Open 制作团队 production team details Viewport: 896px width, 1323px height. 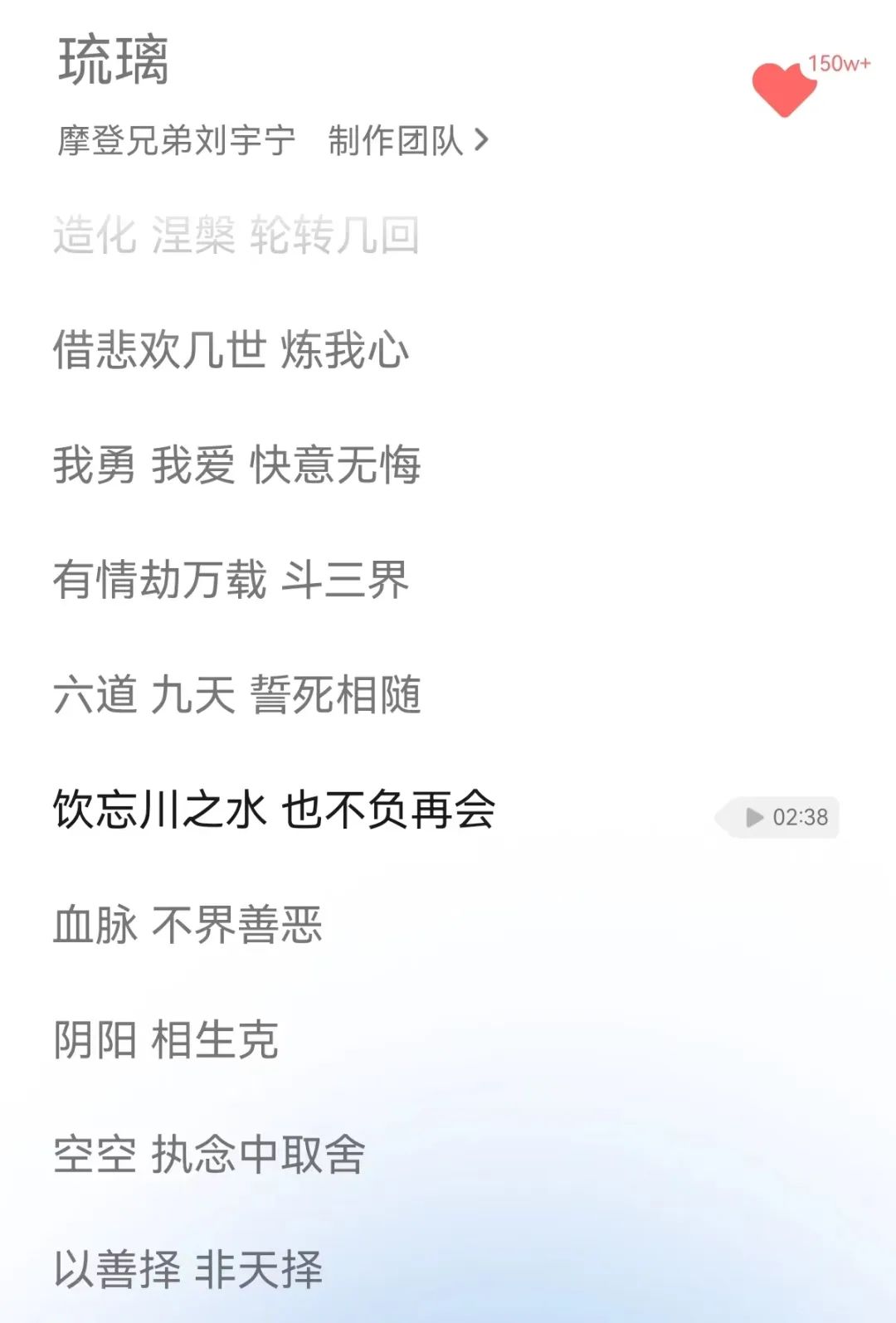coord(408,141)
